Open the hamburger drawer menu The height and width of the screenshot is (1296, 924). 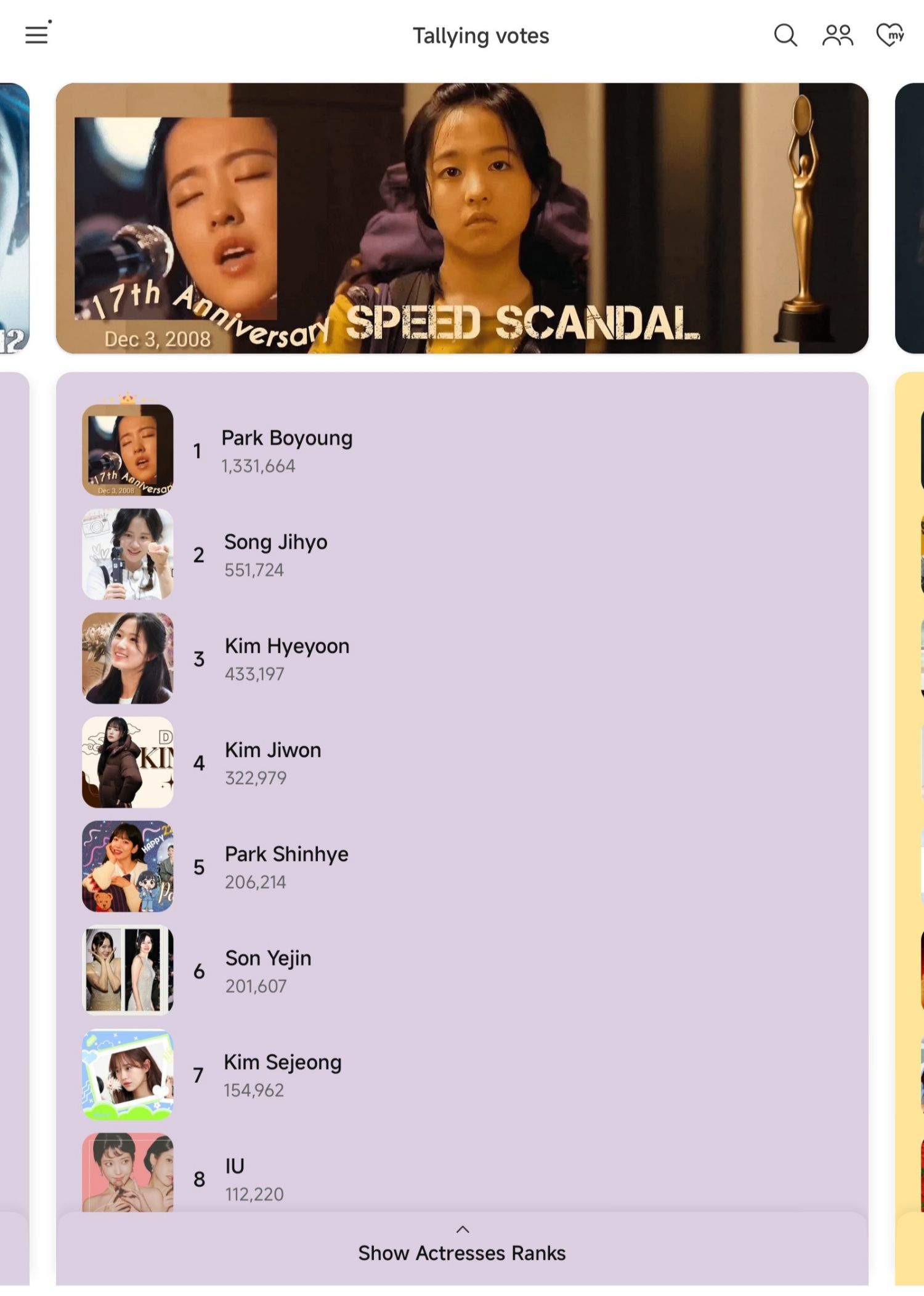[x=37, y=35]
